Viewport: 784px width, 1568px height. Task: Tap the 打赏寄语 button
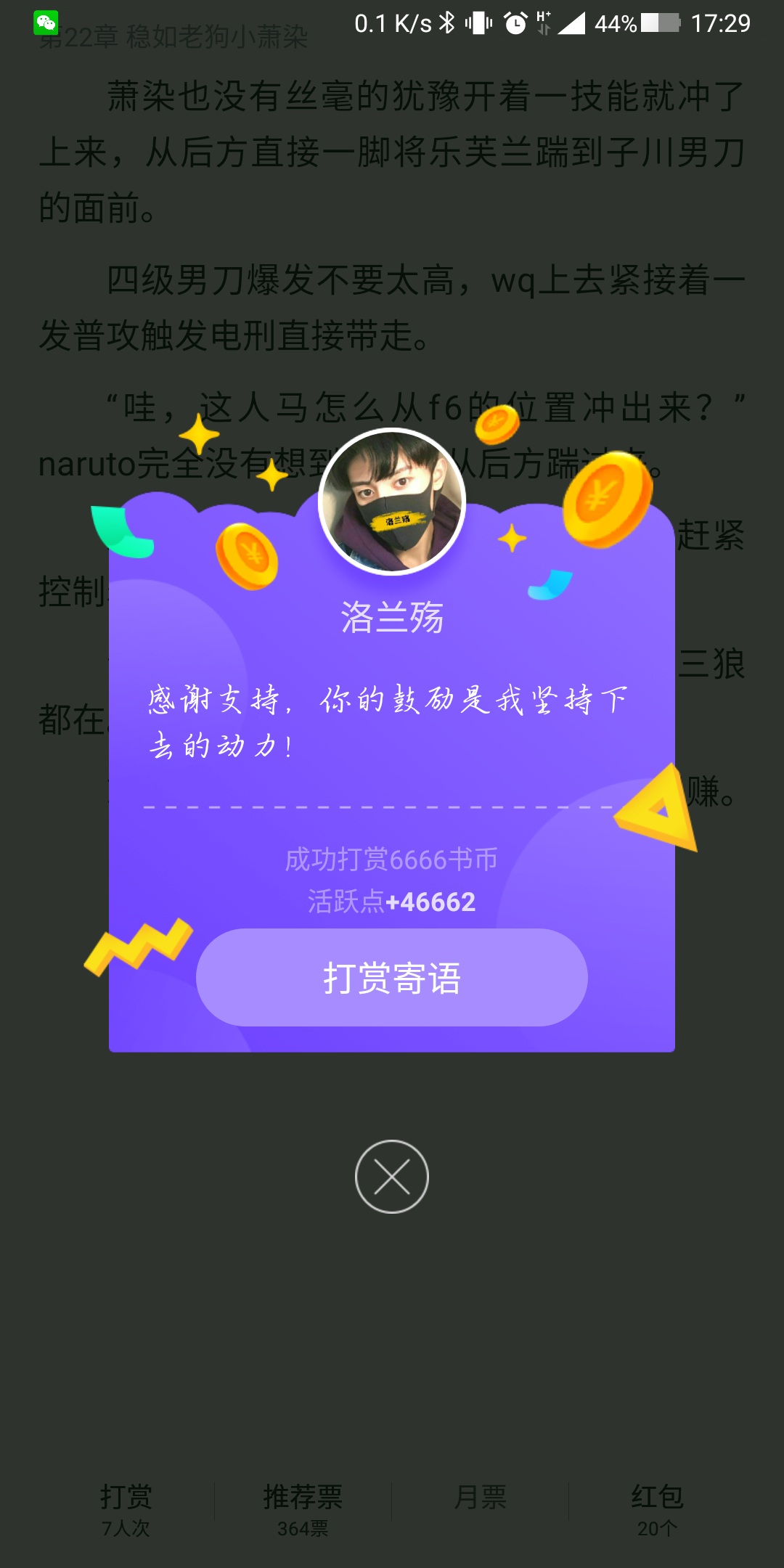pyautogui.click(x=392, y=977)
